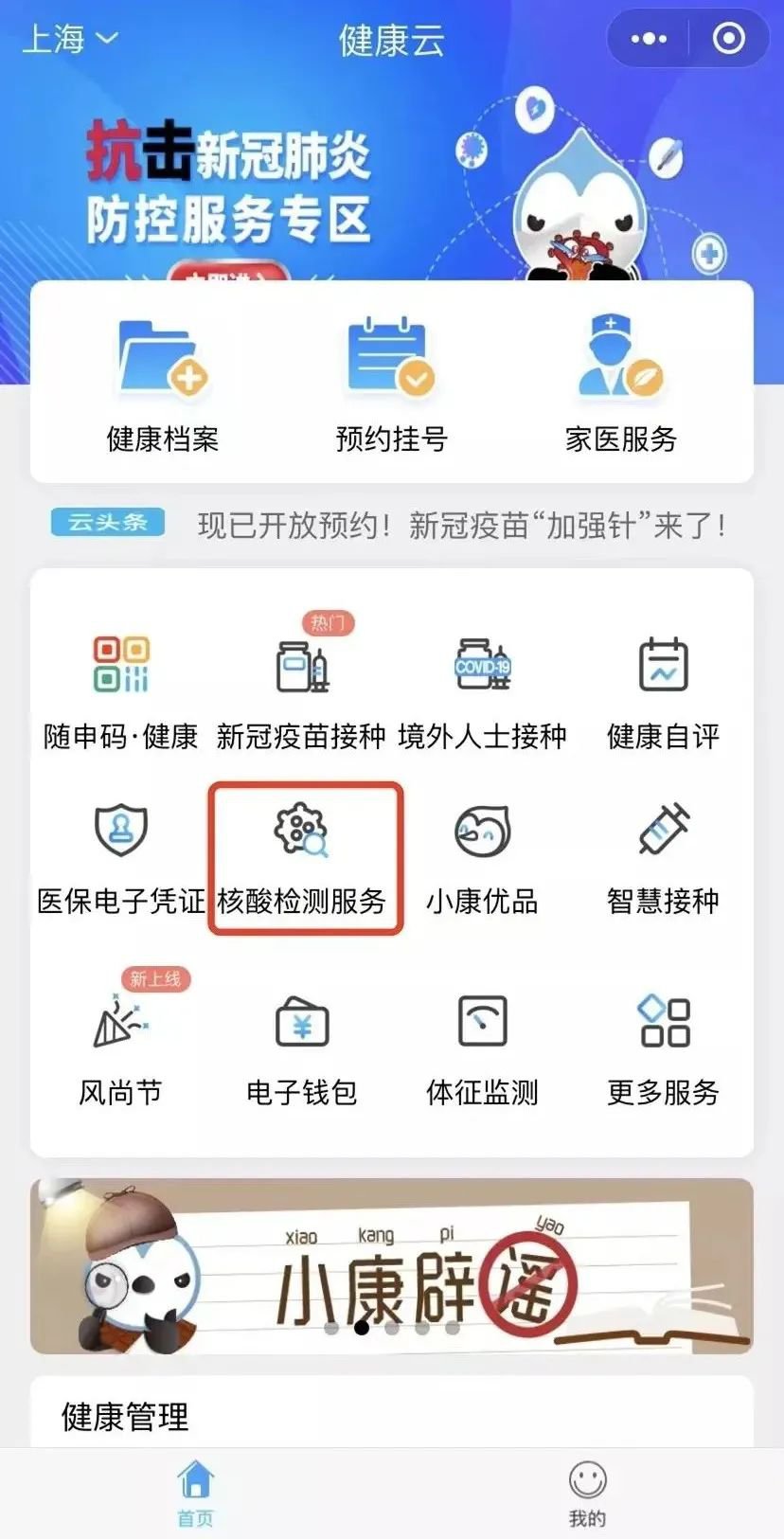The image size is (784, 1539).
Task: Close the mini program with the circle icon
Action: (x=728, y=39)
